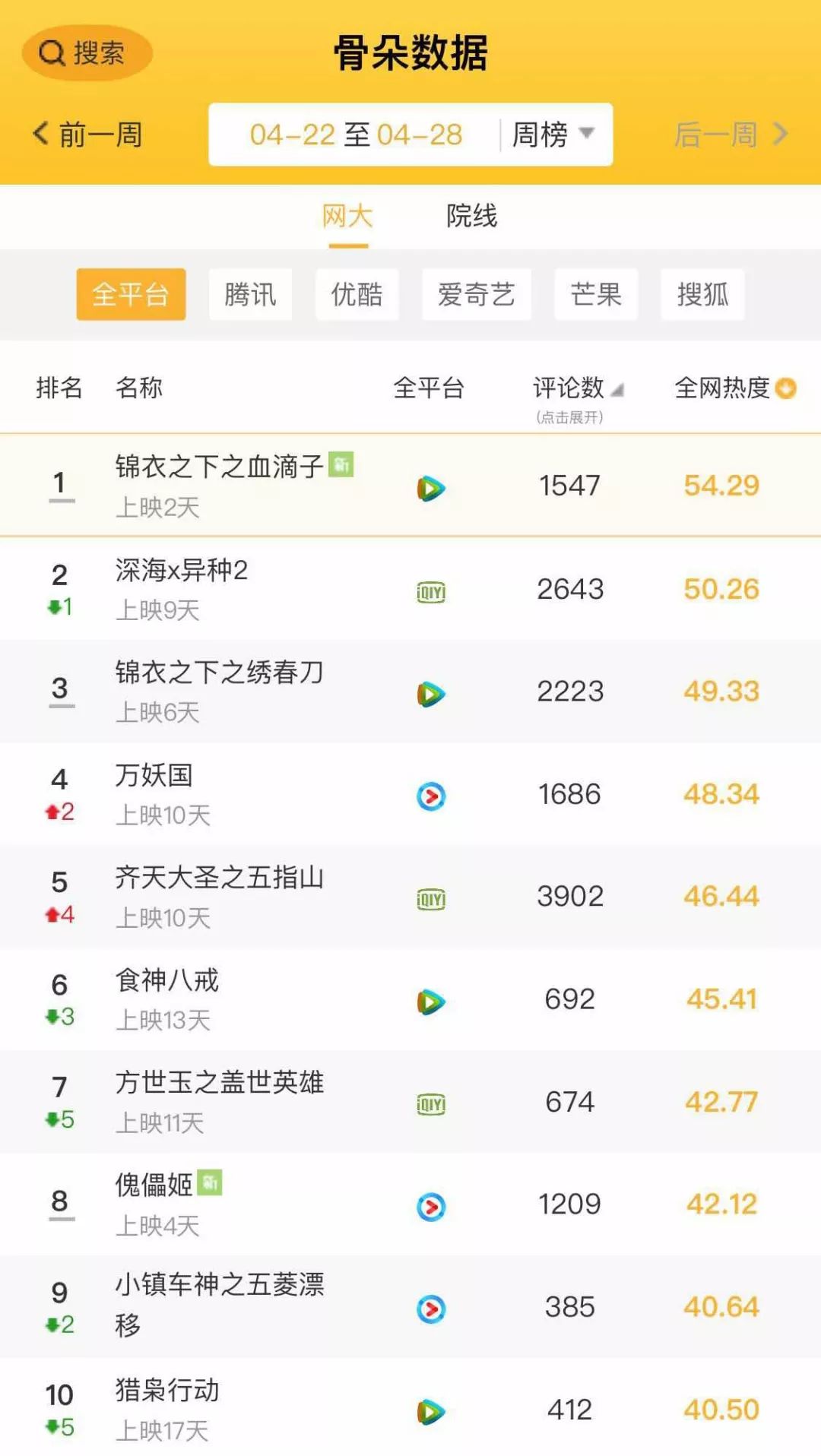
Task: Tap the 全网热度 info icon
Action: 786,388
